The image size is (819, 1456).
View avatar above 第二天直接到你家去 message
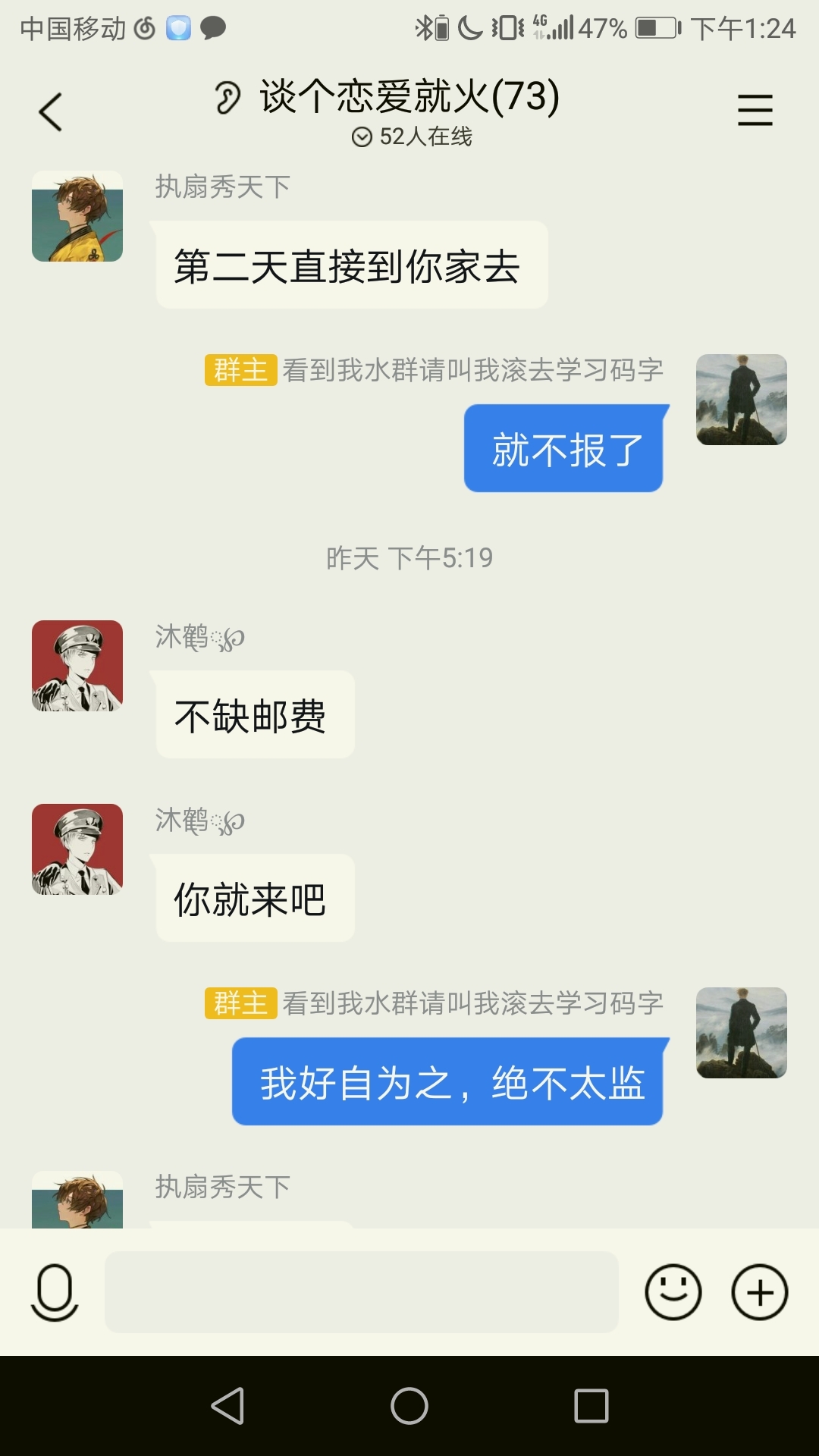click(x=77, y=216)
